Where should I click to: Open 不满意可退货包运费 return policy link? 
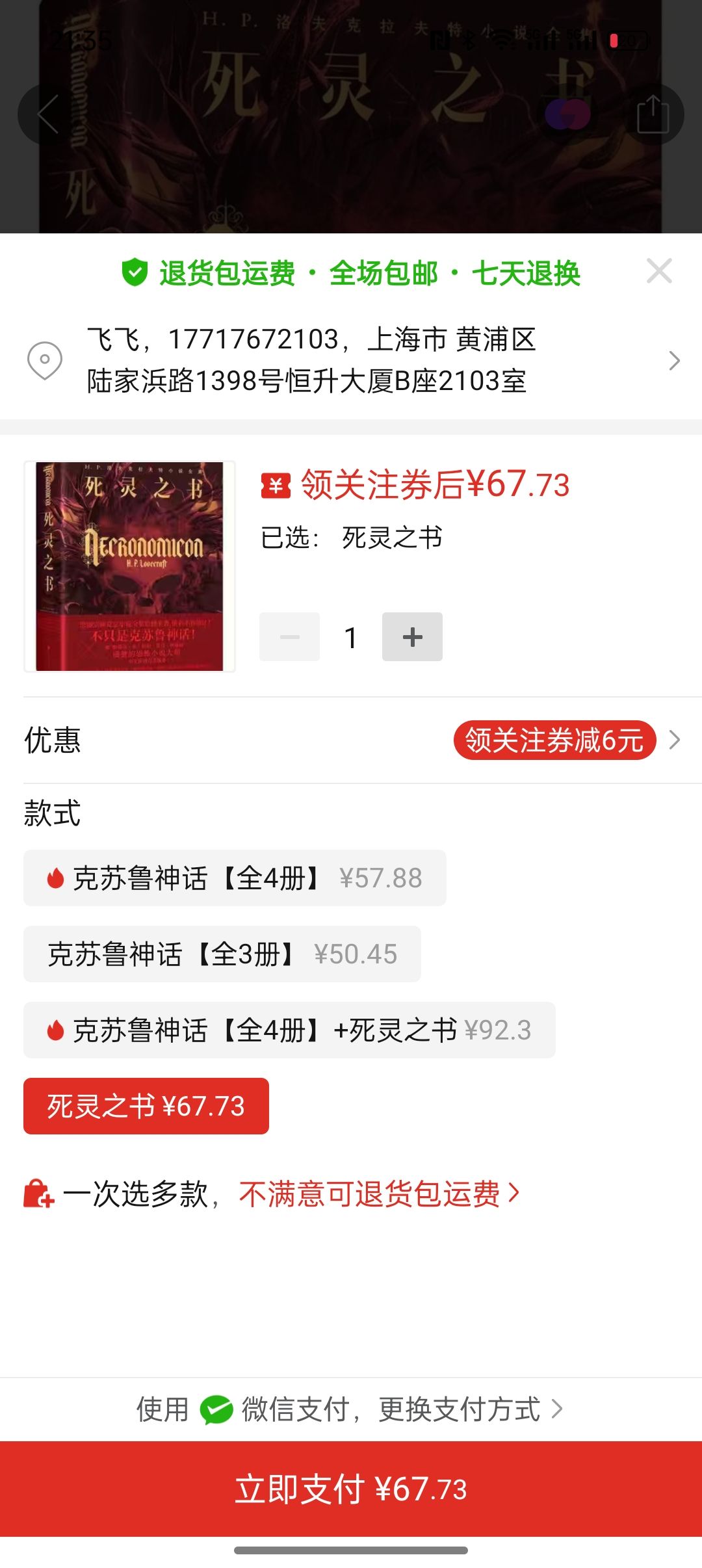tap(378, 1194)
